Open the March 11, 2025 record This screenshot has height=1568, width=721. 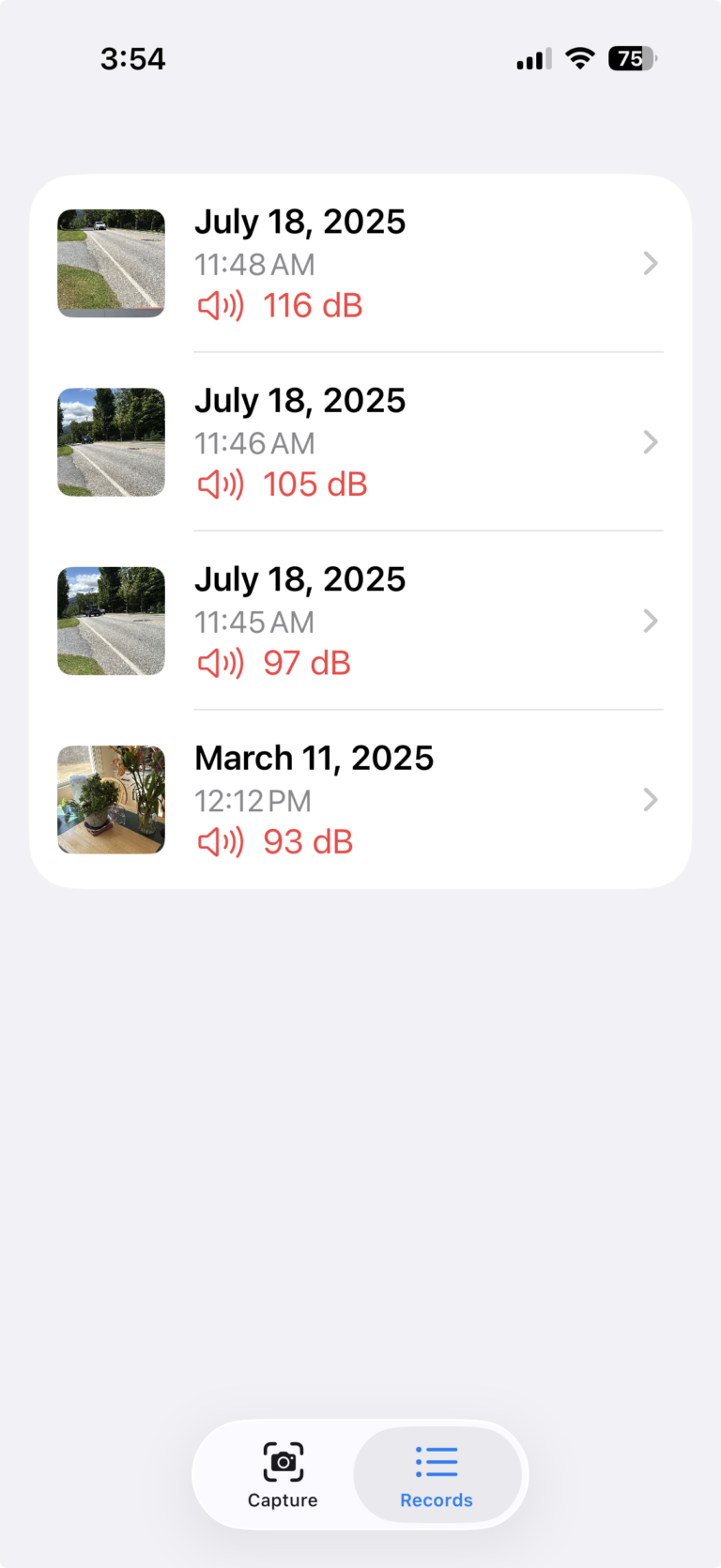click(x=360, y=799)
